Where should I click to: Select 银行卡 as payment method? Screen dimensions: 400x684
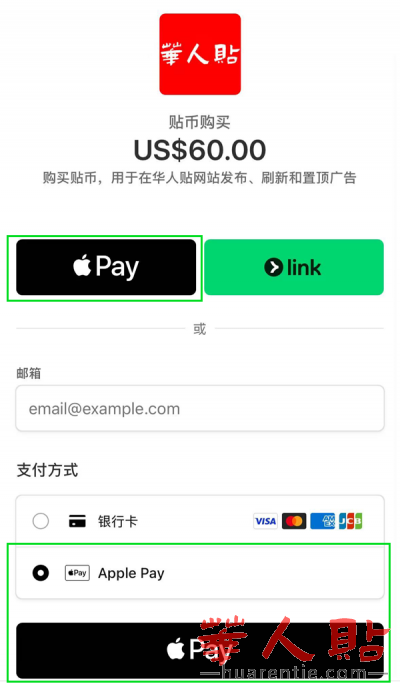200,521
